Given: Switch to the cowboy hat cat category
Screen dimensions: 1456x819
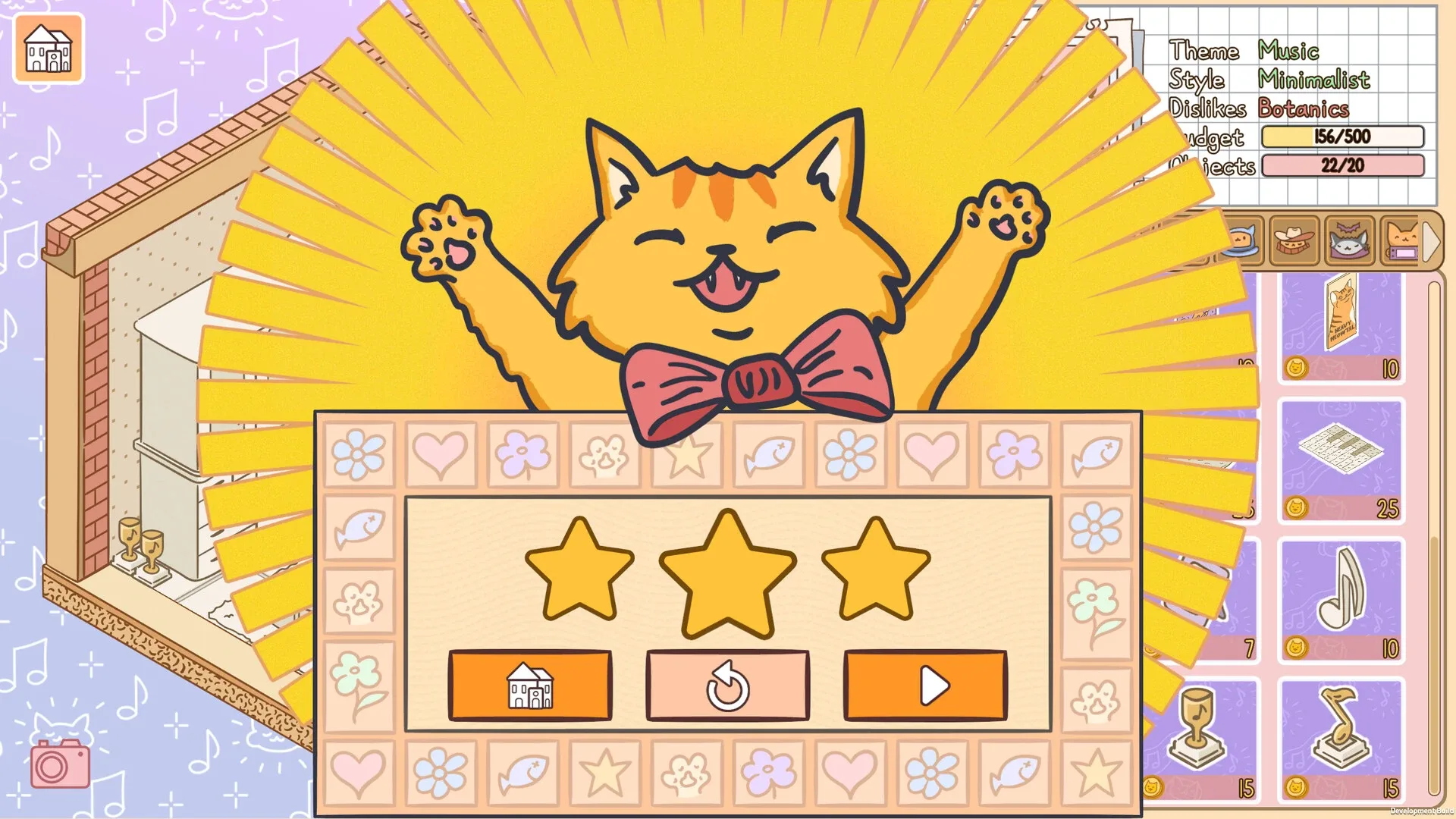Looking at the screenshot, I should 1294,241.
